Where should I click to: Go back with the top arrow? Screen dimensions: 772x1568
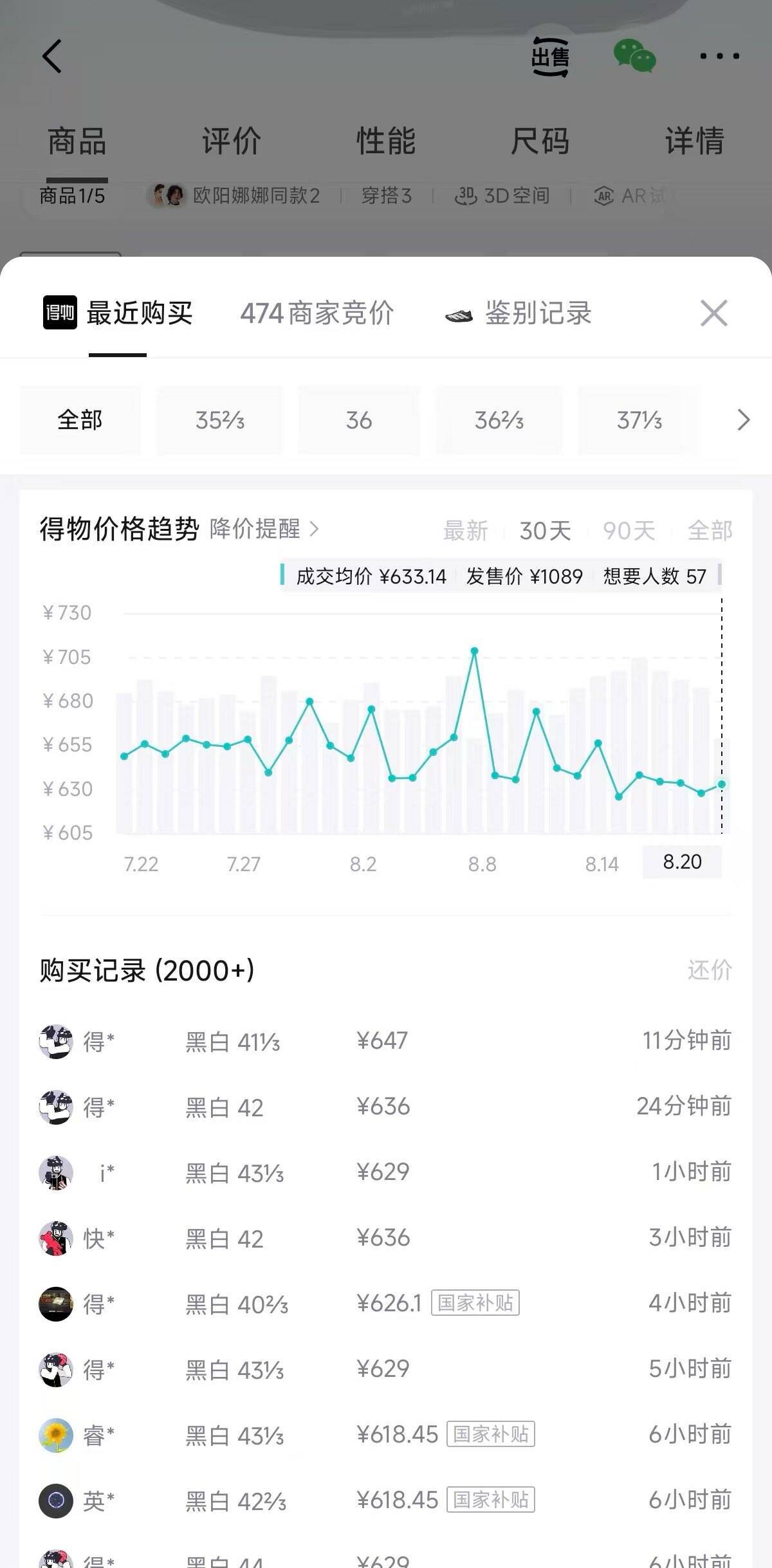tap(52, 56)
